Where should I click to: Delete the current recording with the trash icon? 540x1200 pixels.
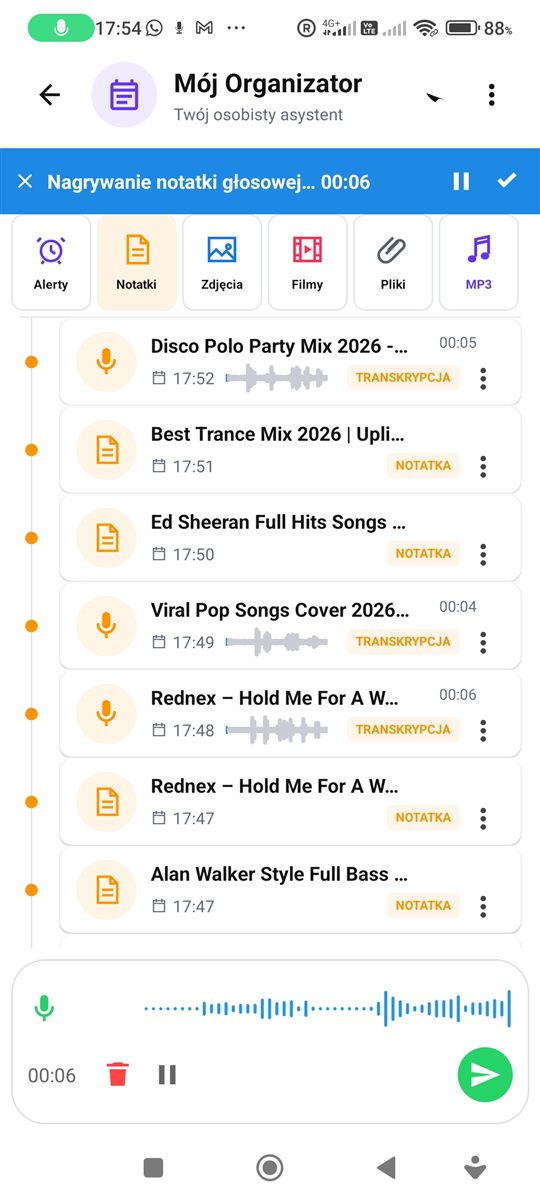[118, 1075]
